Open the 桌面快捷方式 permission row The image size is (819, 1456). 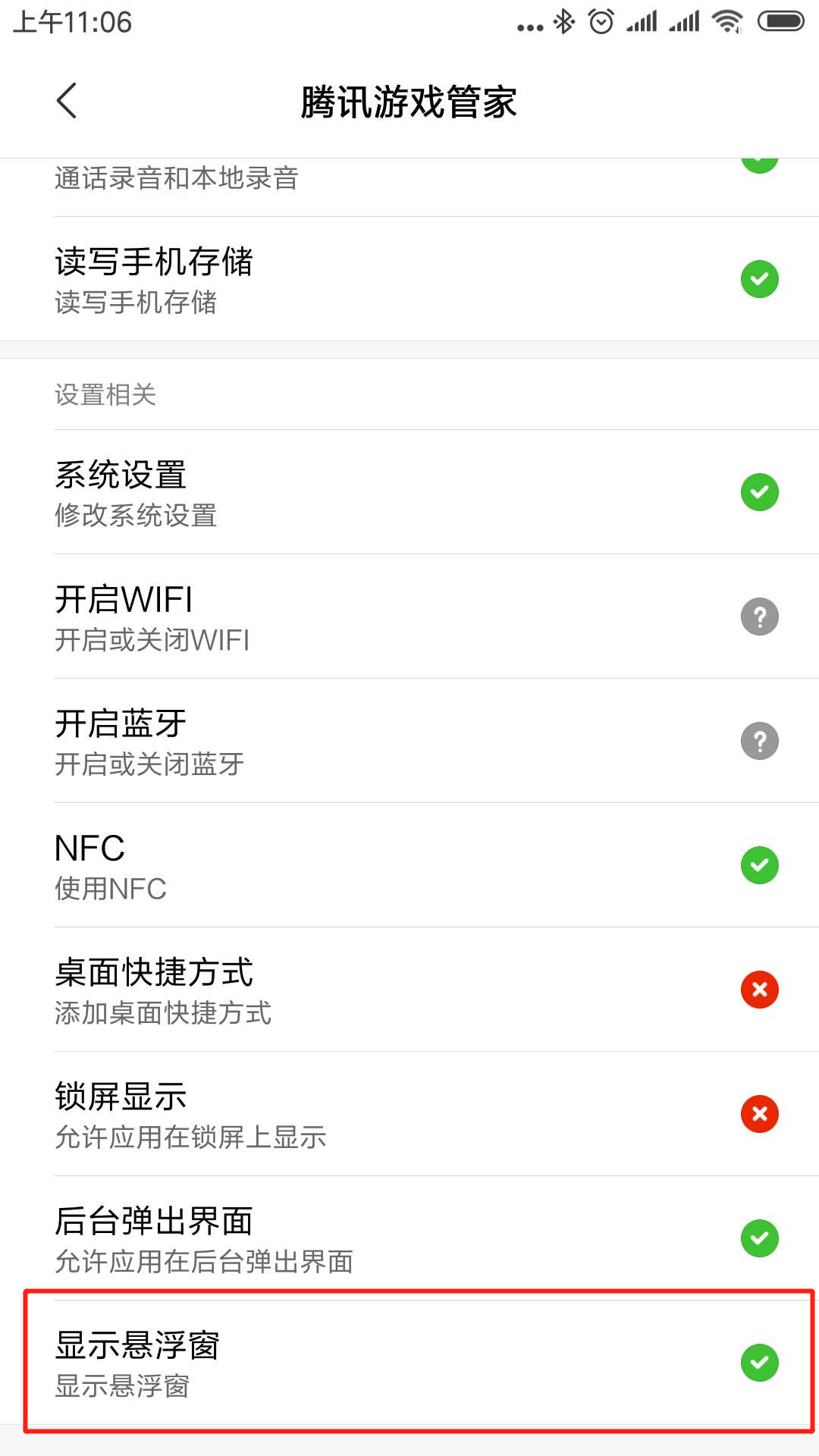[x=409, y=990]
